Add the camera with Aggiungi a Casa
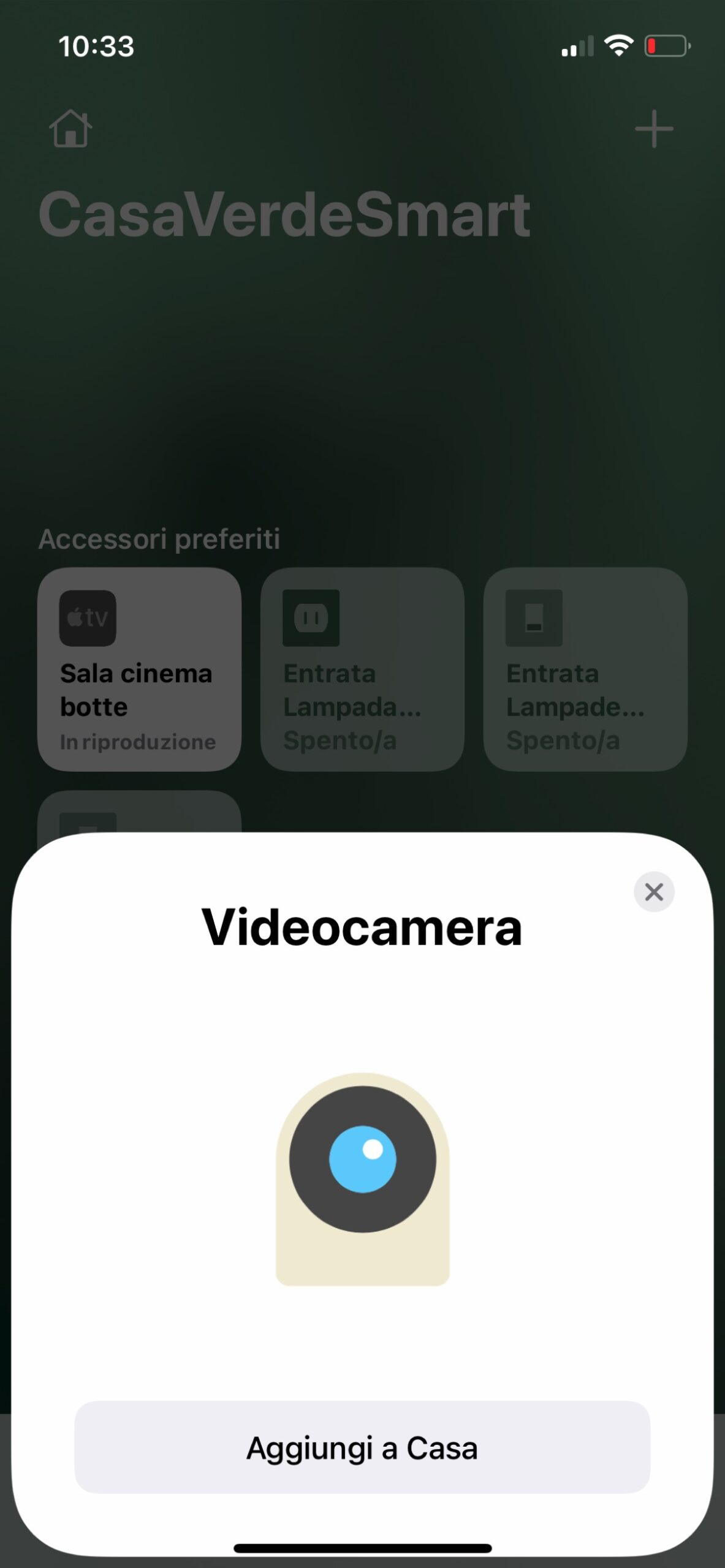The width and height of the screenshot is (725, 1568). click(362, 1448)
